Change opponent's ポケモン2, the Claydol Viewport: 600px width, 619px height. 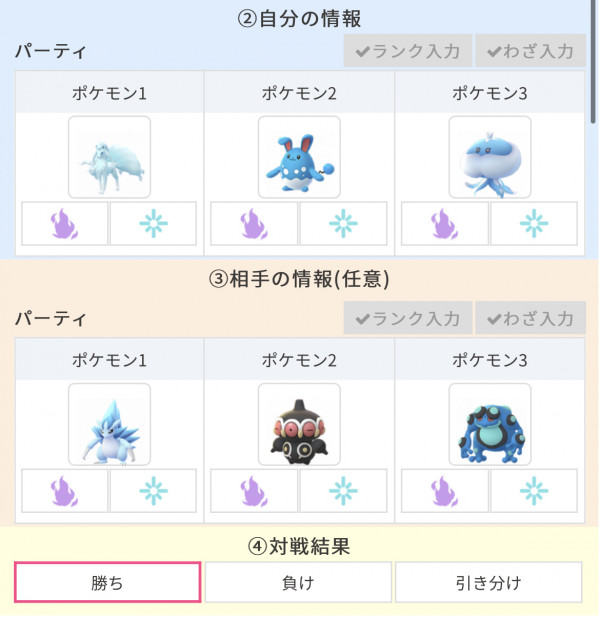tap(299, 424)
